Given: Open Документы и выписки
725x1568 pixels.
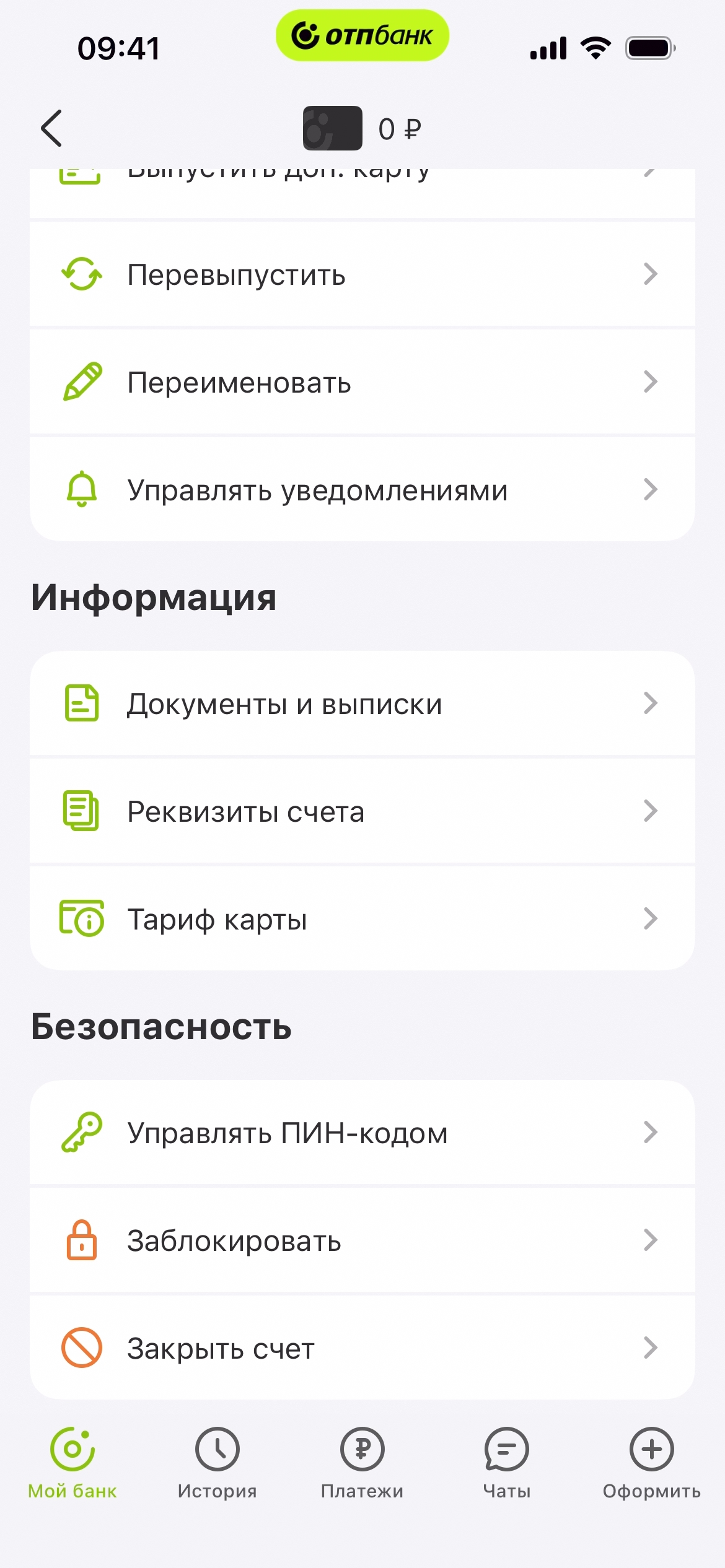Looking at the screenshot, I should tap(362, 704).
